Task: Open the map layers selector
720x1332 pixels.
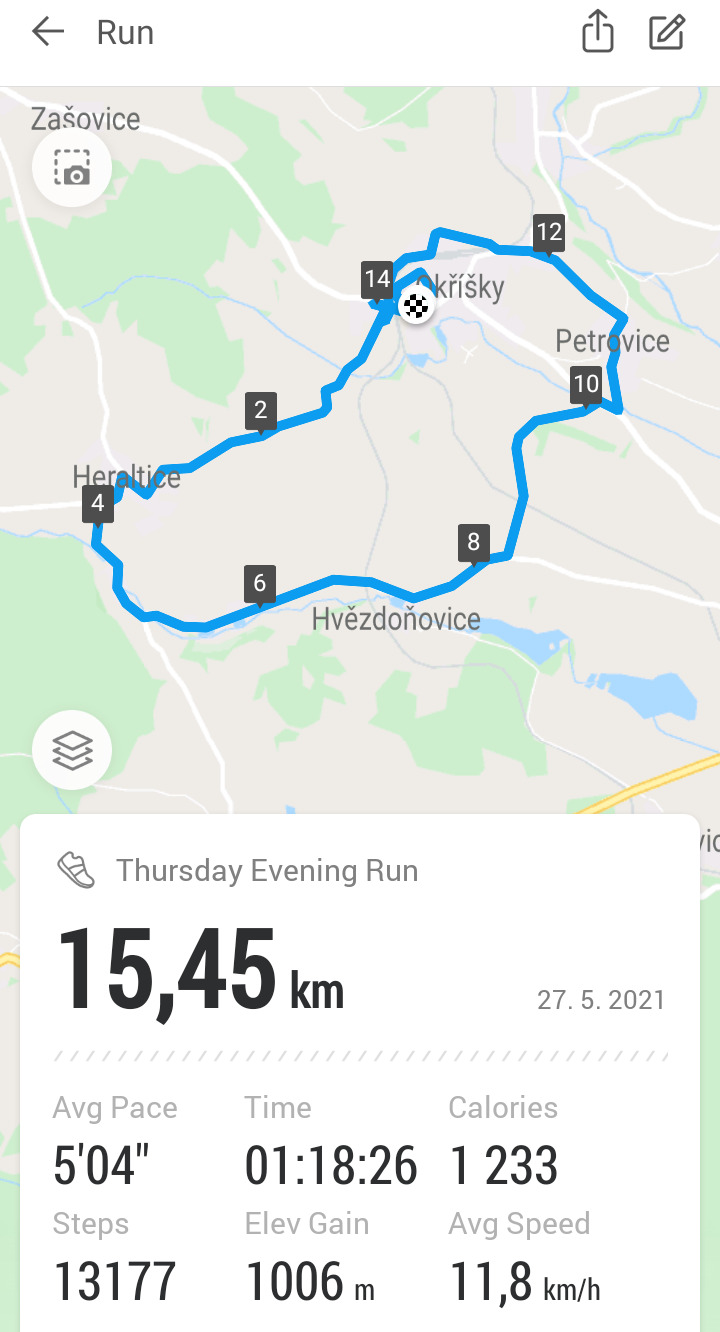Action: (x=72, y=750)
